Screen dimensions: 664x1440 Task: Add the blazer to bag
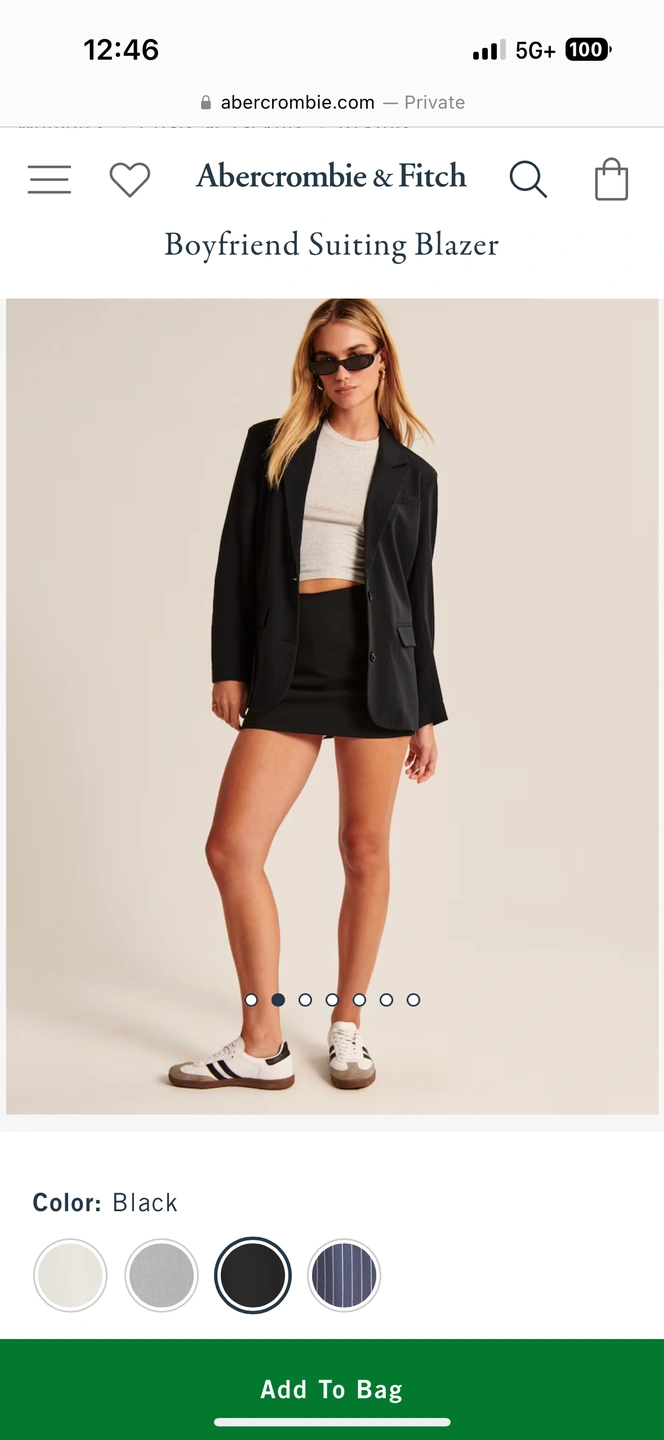[x=331, y=1389]
